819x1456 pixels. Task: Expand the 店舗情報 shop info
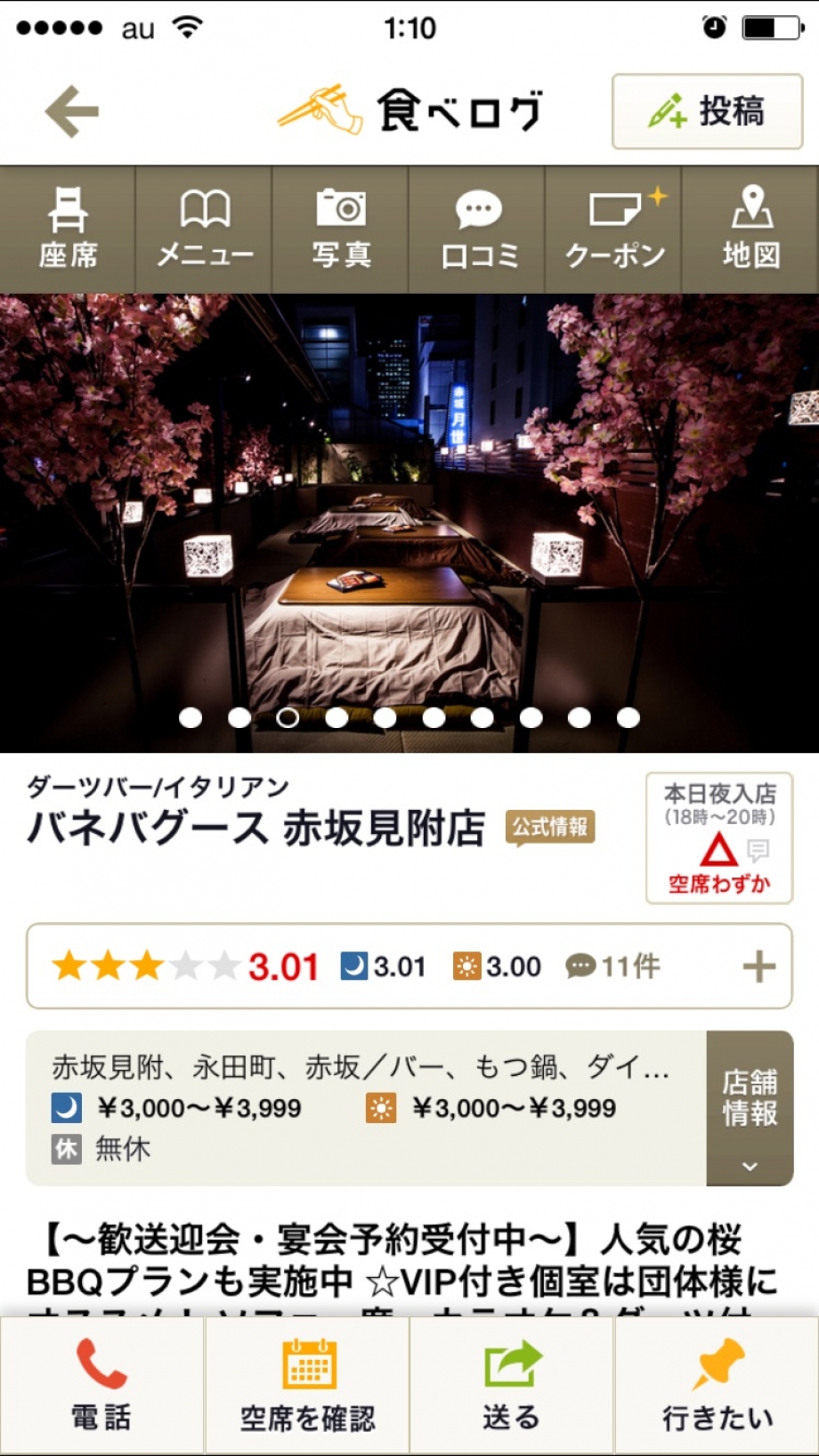coord(750,1108)
